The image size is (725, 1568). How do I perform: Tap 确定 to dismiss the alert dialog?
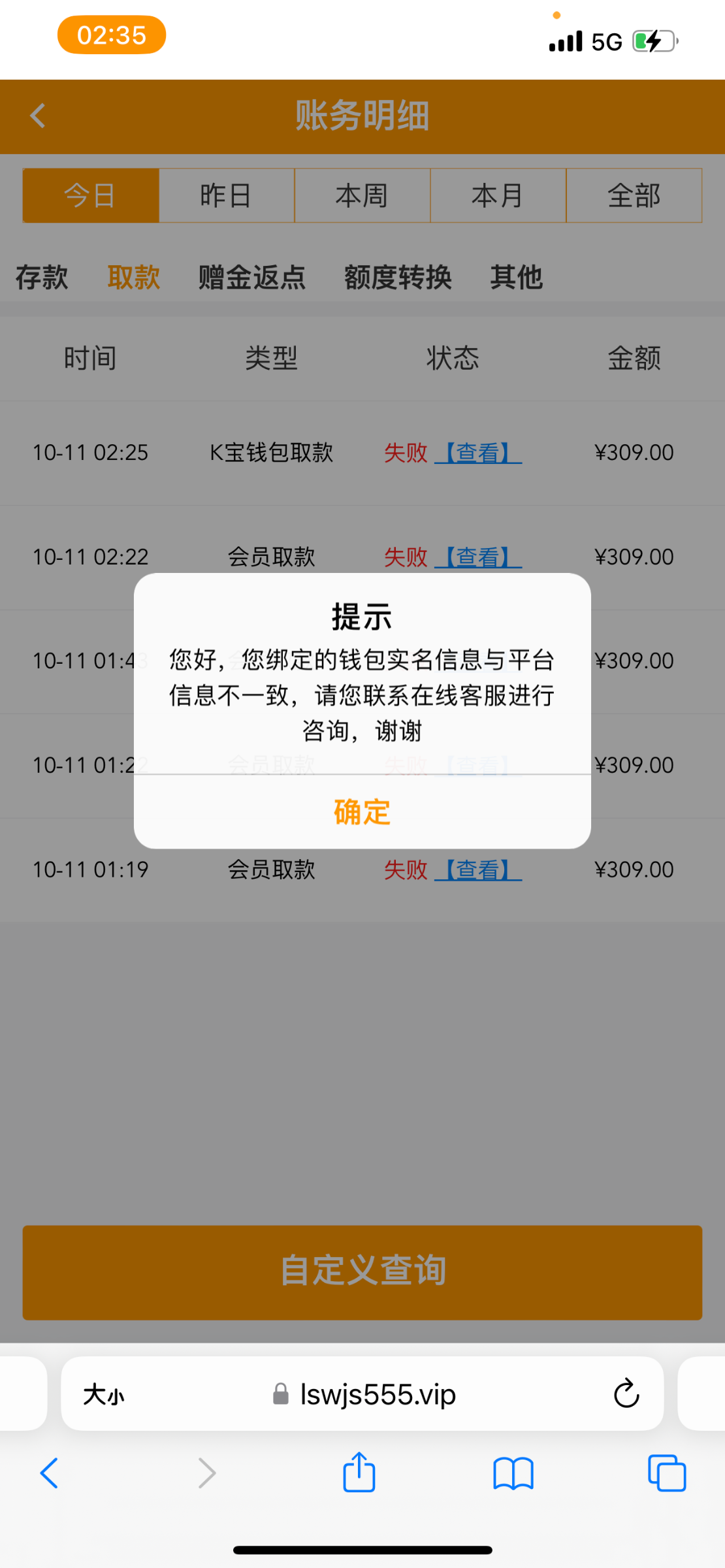click(361, 812)
